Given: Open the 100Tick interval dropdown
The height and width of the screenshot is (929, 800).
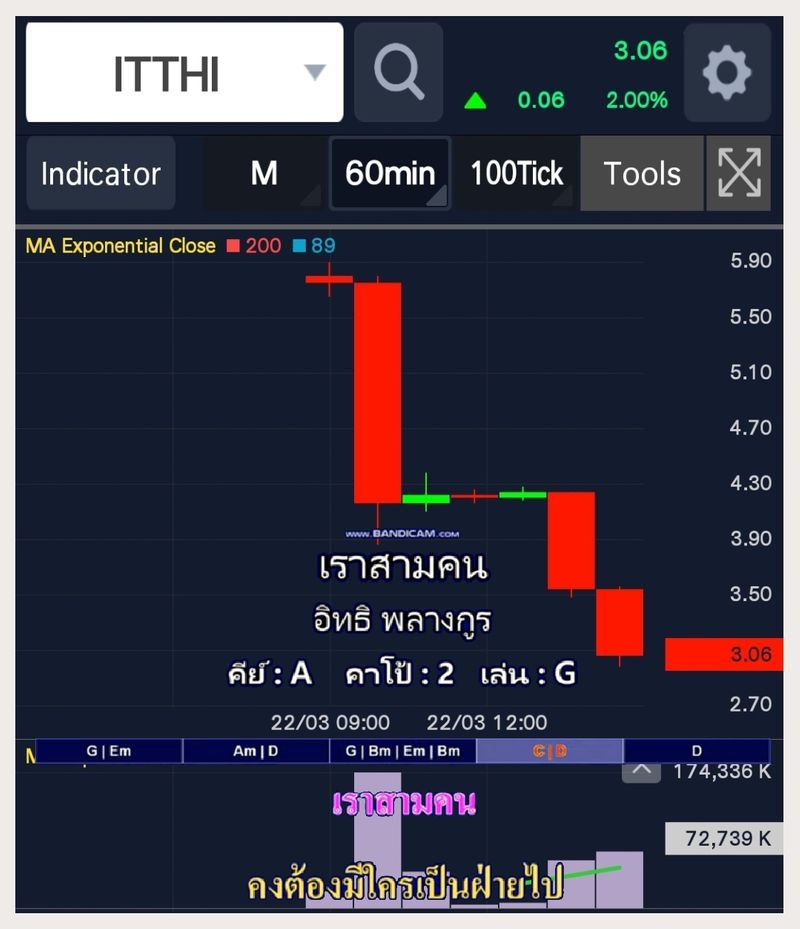Looking at the screenshot, I should pyautogui.click(x=516, y=173).
